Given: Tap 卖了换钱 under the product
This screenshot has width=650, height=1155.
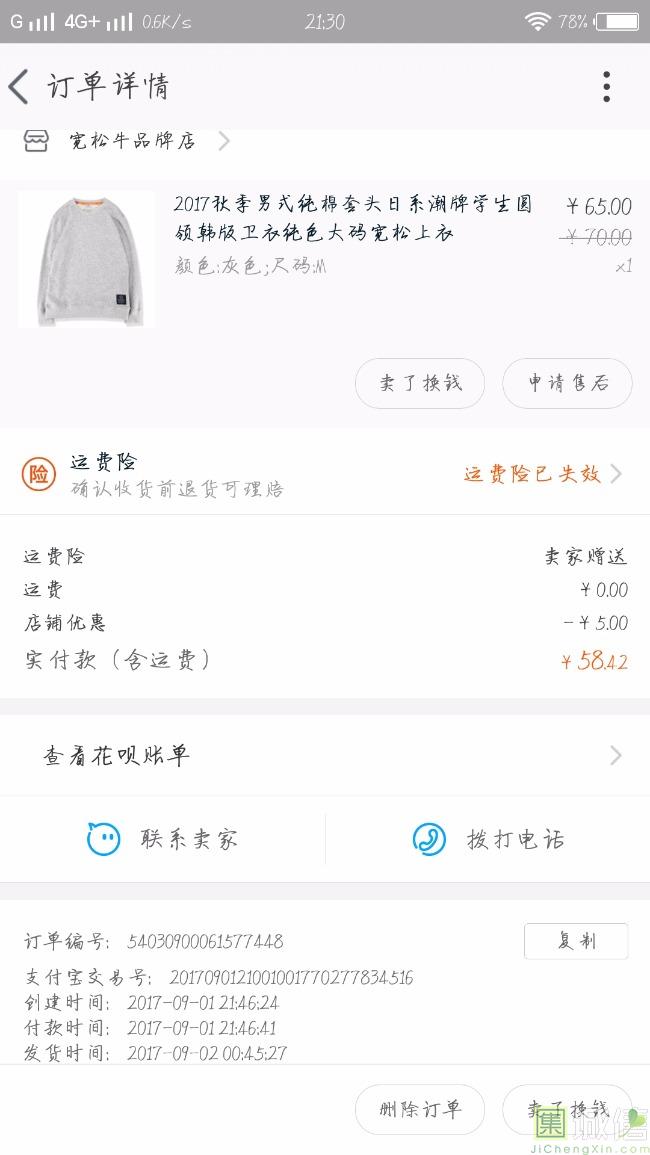Looking at the screenshot, I should (420, 383).
